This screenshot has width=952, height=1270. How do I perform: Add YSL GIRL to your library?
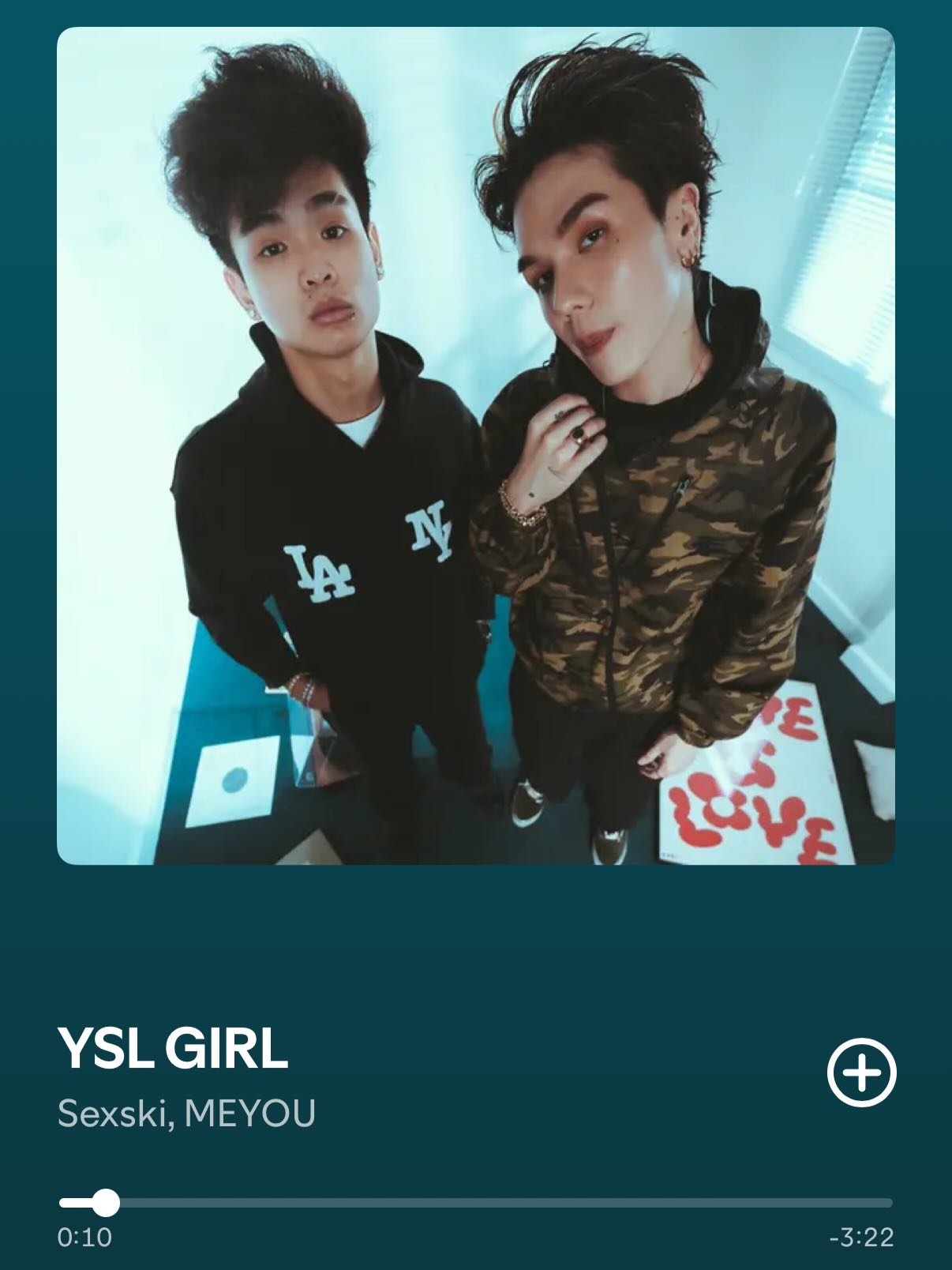[861, 1073]
